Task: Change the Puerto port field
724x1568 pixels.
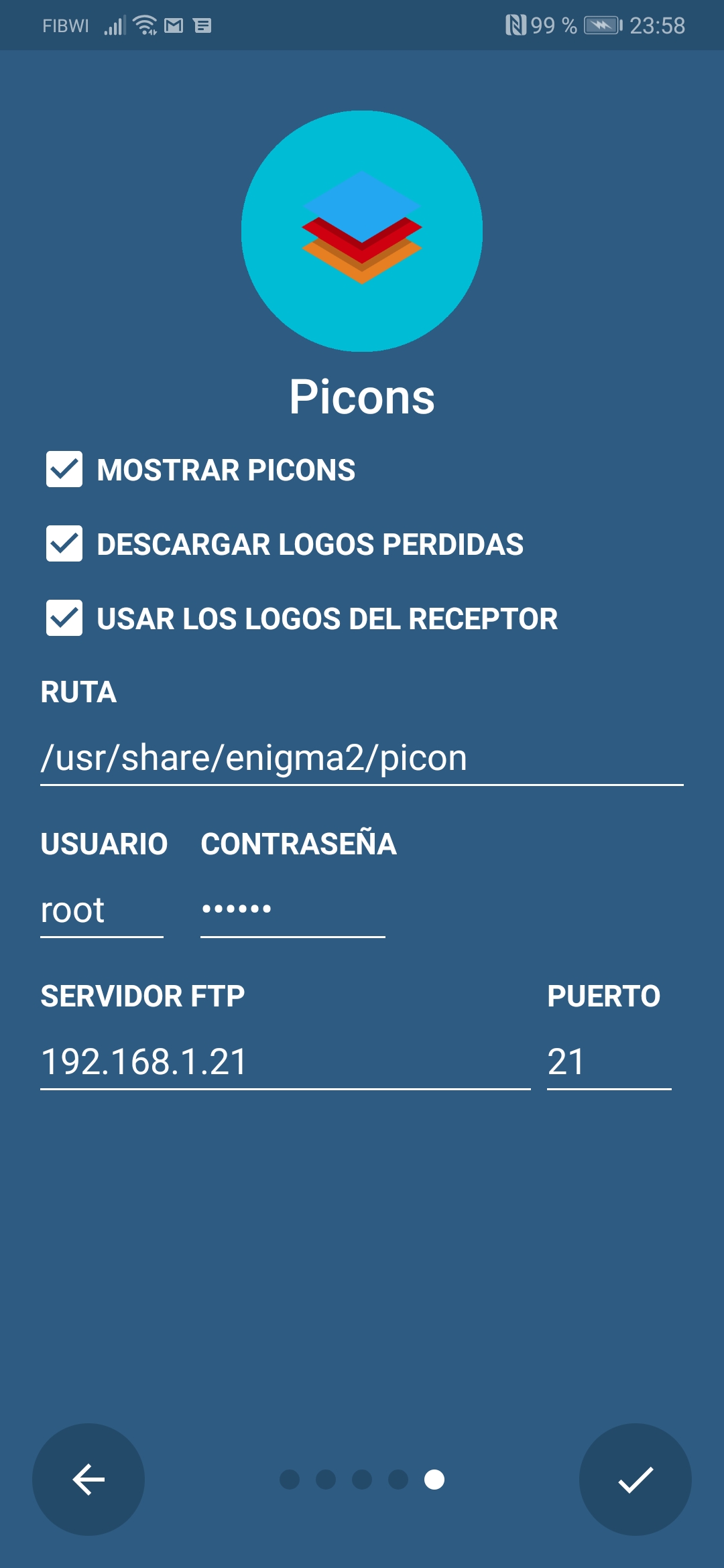Action: (608, 1062)
